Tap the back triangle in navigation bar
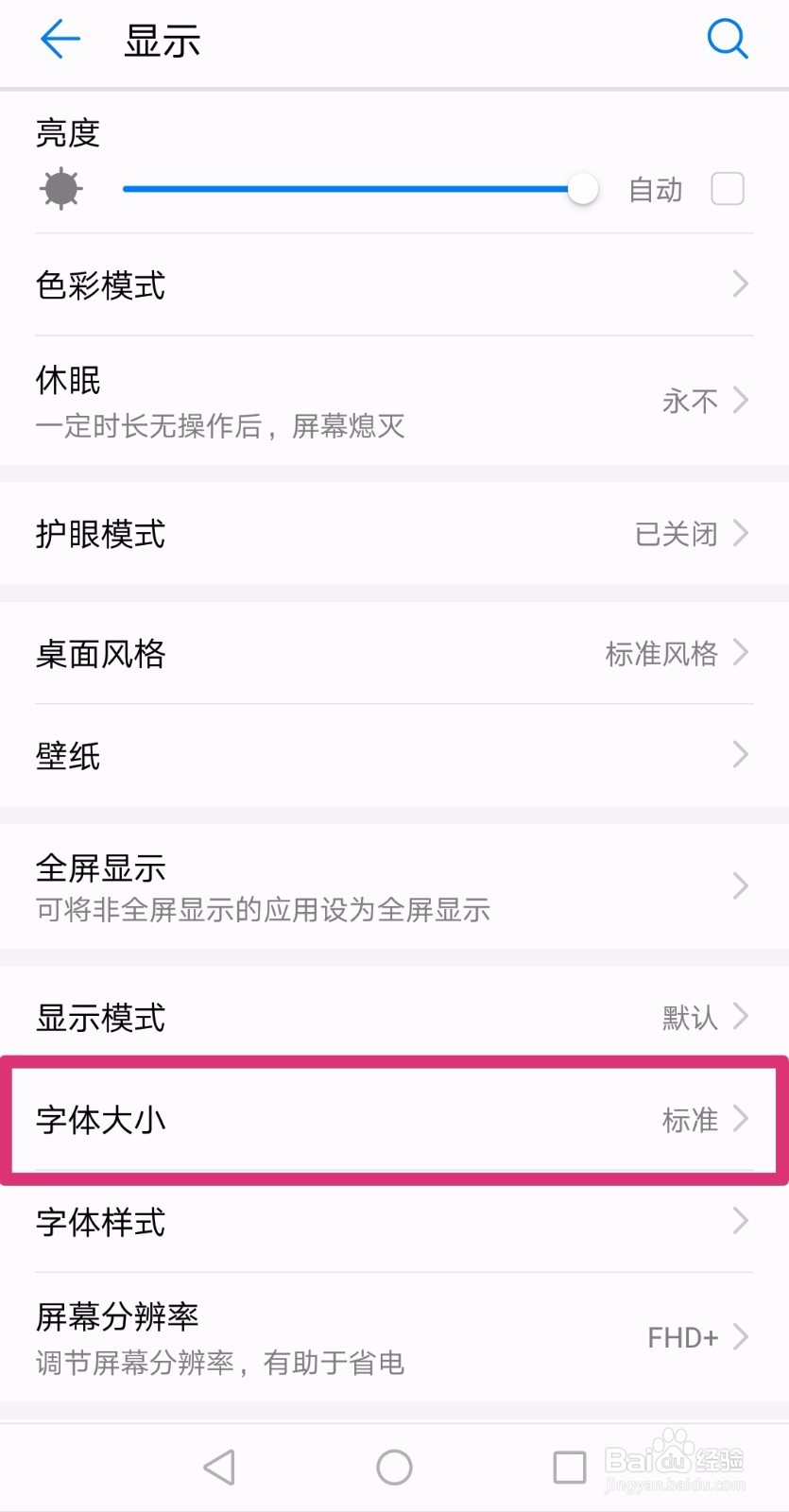The width and height of the screenshot is (789, 1512). point(218,1467)
